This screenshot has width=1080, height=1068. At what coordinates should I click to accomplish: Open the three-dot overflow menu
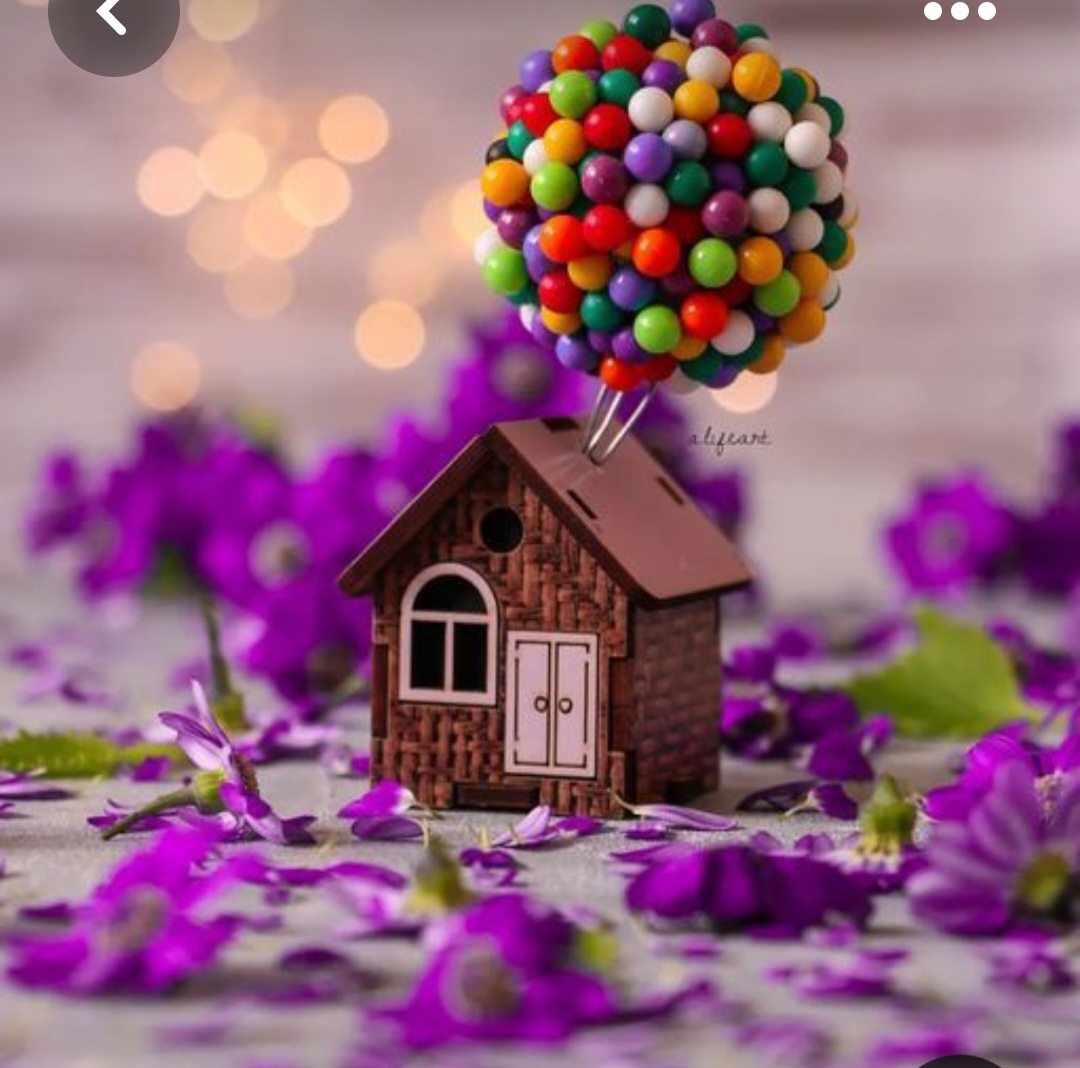pos(959,11)
